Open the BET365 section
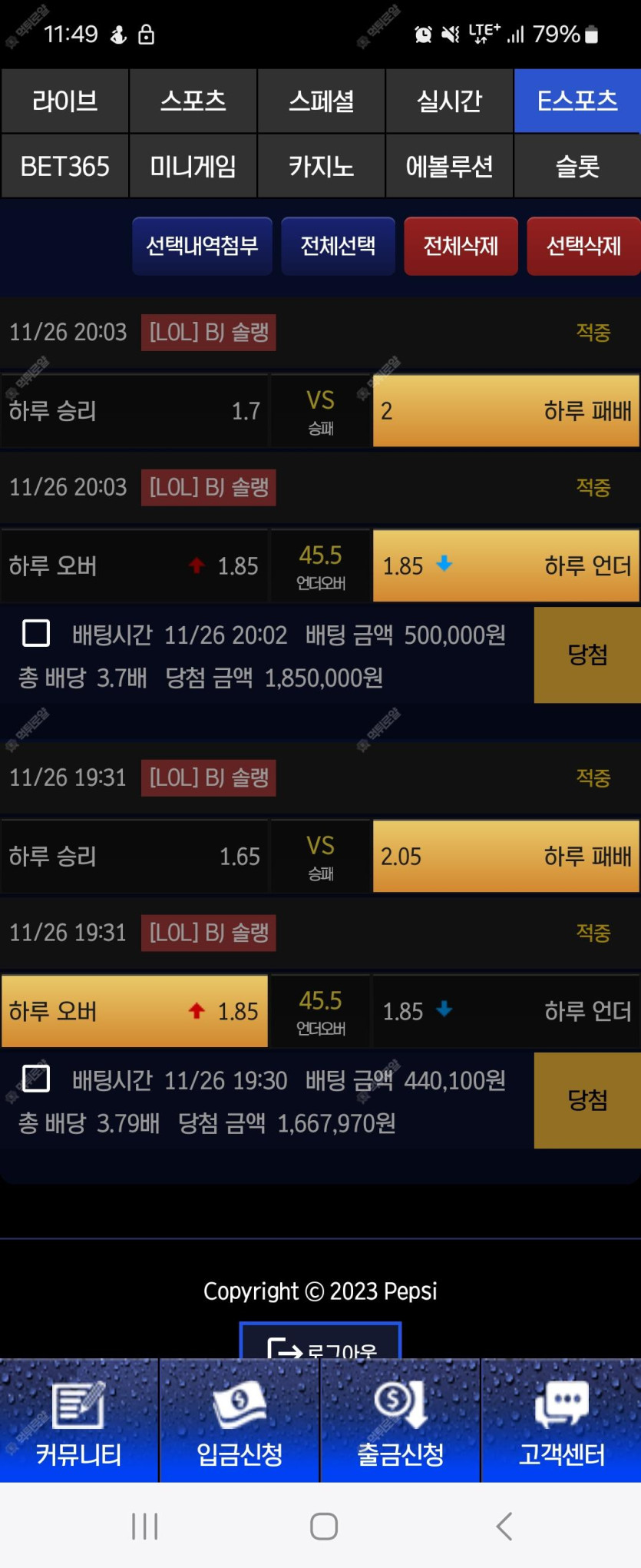Screen dimensions: 641x1568 tap(64, 166)
